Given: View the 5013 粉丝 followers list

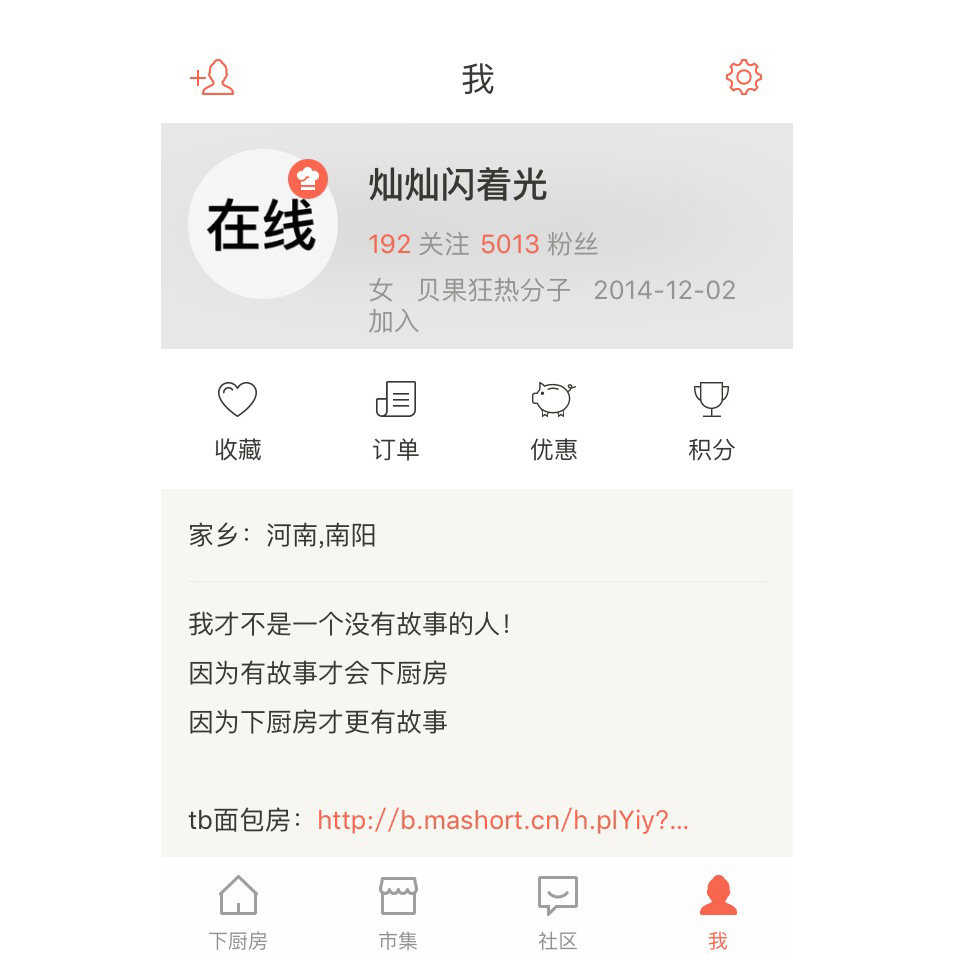Looking at the screenshot, I should (x=539, y=244).
